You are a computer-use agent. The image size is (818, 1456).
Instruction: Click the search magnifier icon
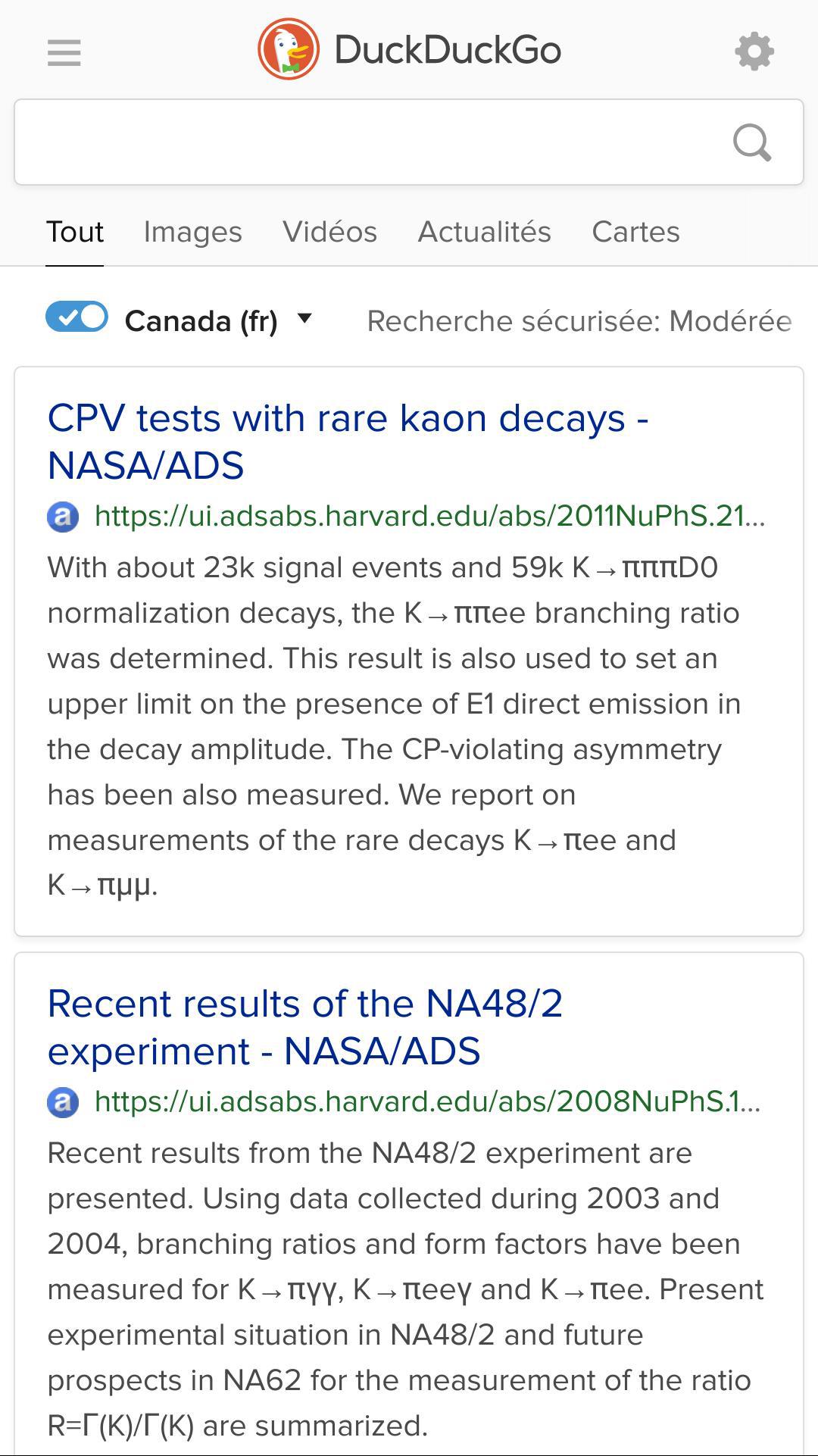[752, 142]
